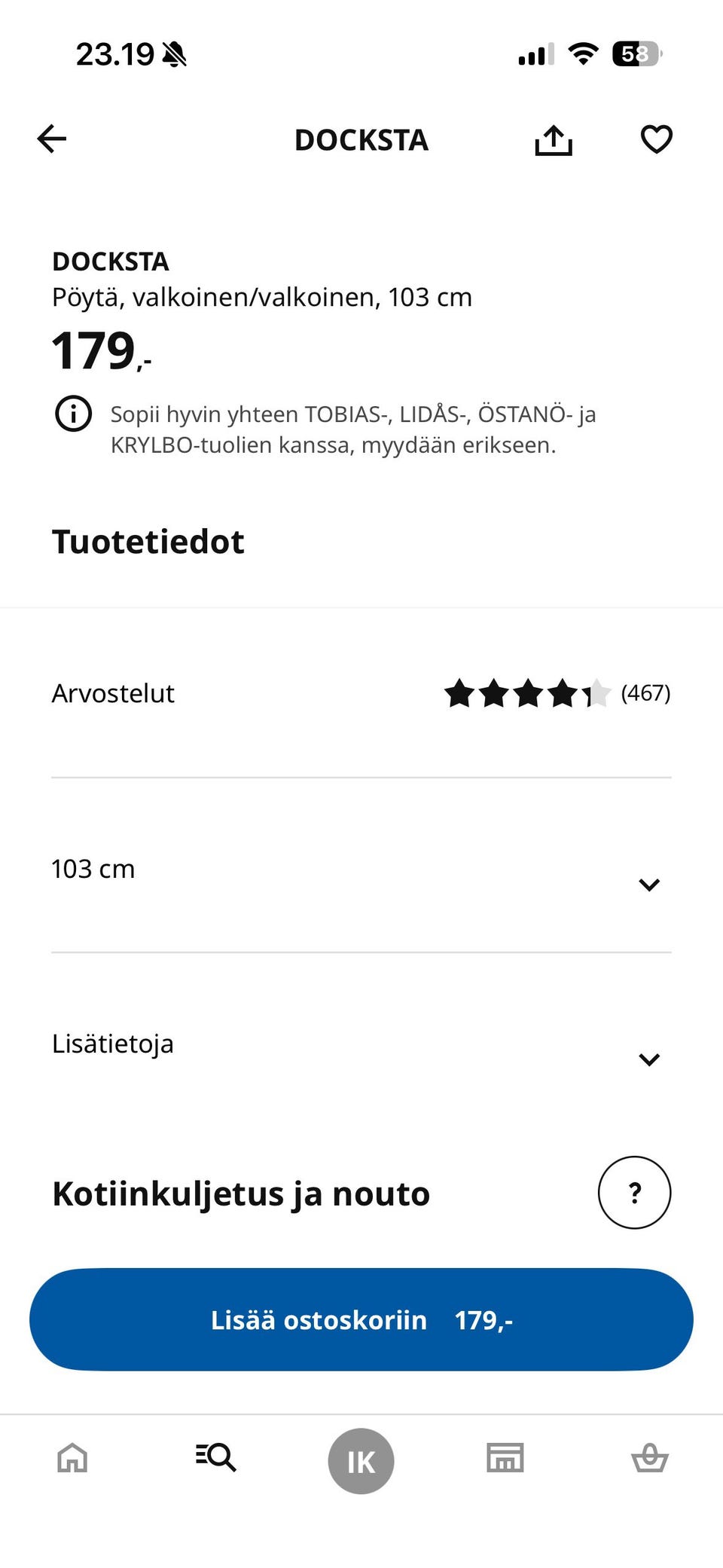Tap the question mark next to Kotiinkuljetus
Screen dimensions: 723x1568
[x=634, y=1193]
